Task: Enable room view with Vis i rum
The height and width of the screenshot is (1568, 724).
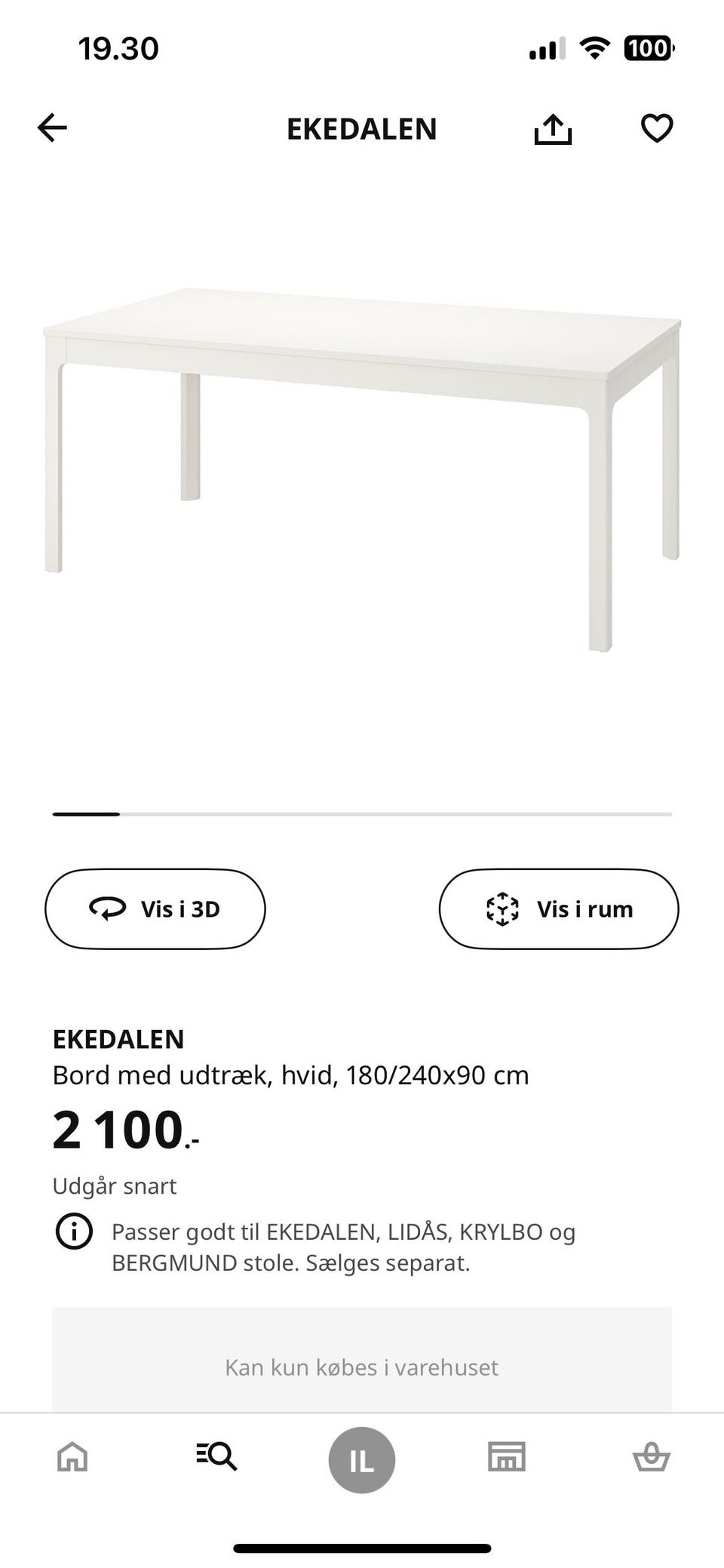Action: [558, 909]
